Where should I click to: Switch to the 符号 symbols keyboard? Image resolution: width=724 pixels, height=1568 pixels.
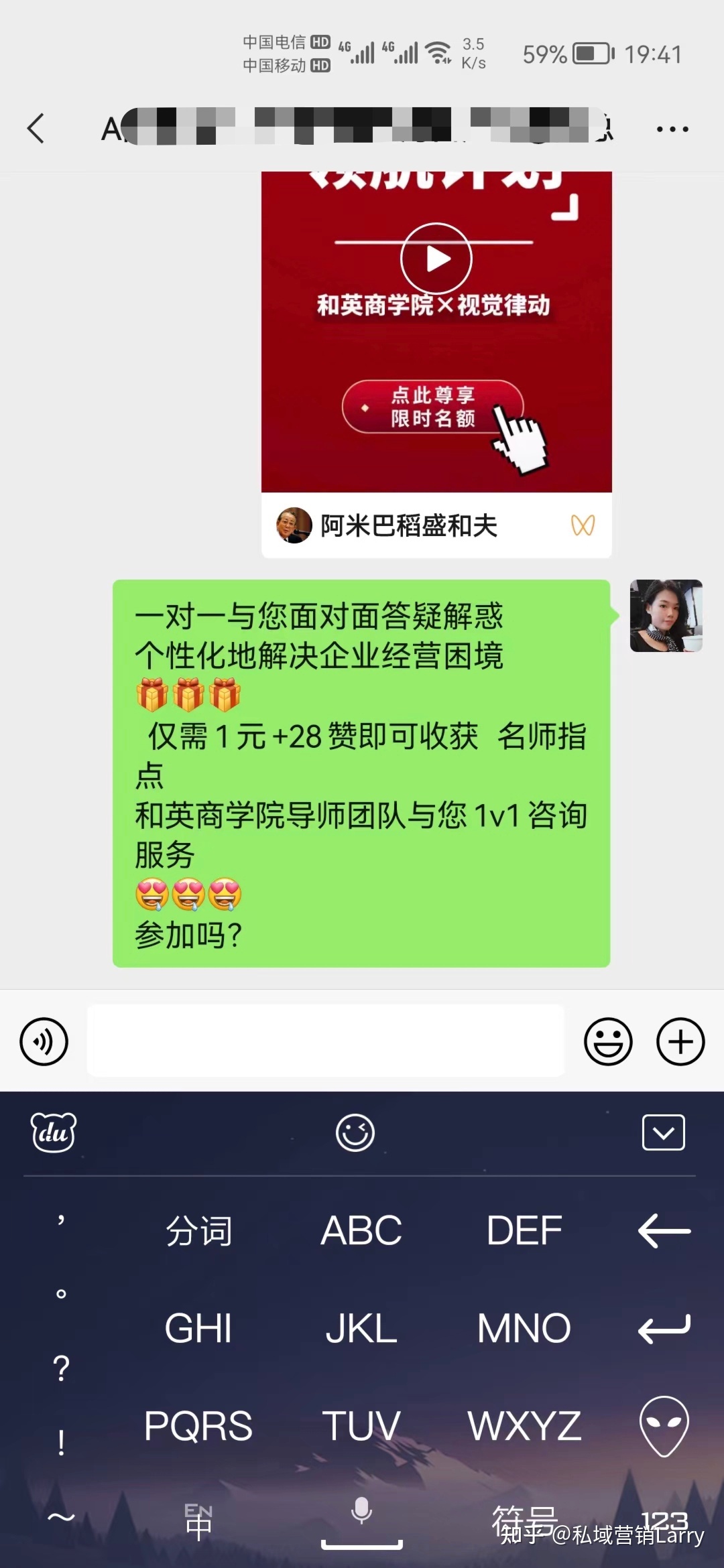click(x=525, y=1520)
